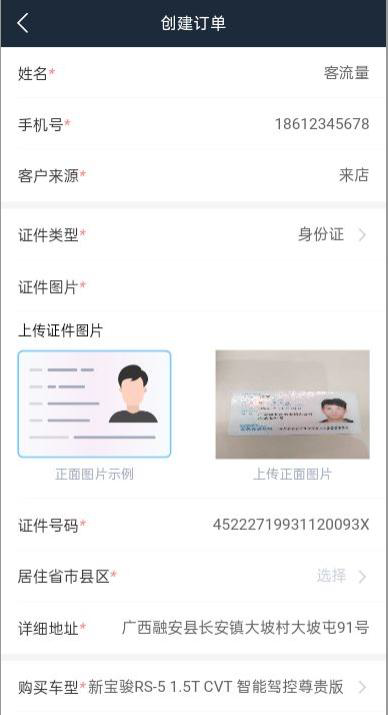388x715 pixels.
Task: View the 正面图片示例 sample image
Action: click(x=94, y=404)
